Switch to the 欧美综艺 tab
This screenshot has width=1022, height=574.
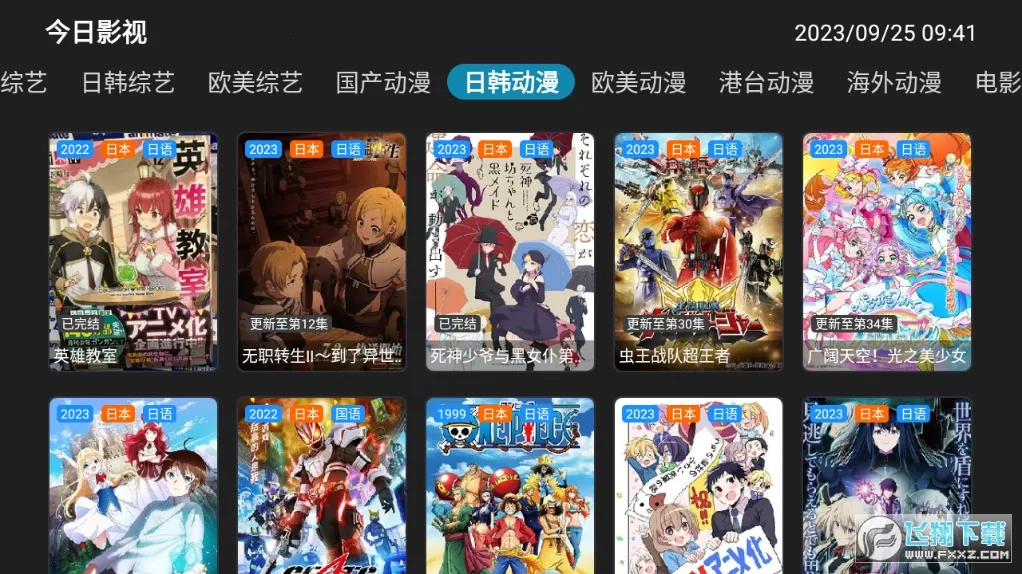(255, 82)
